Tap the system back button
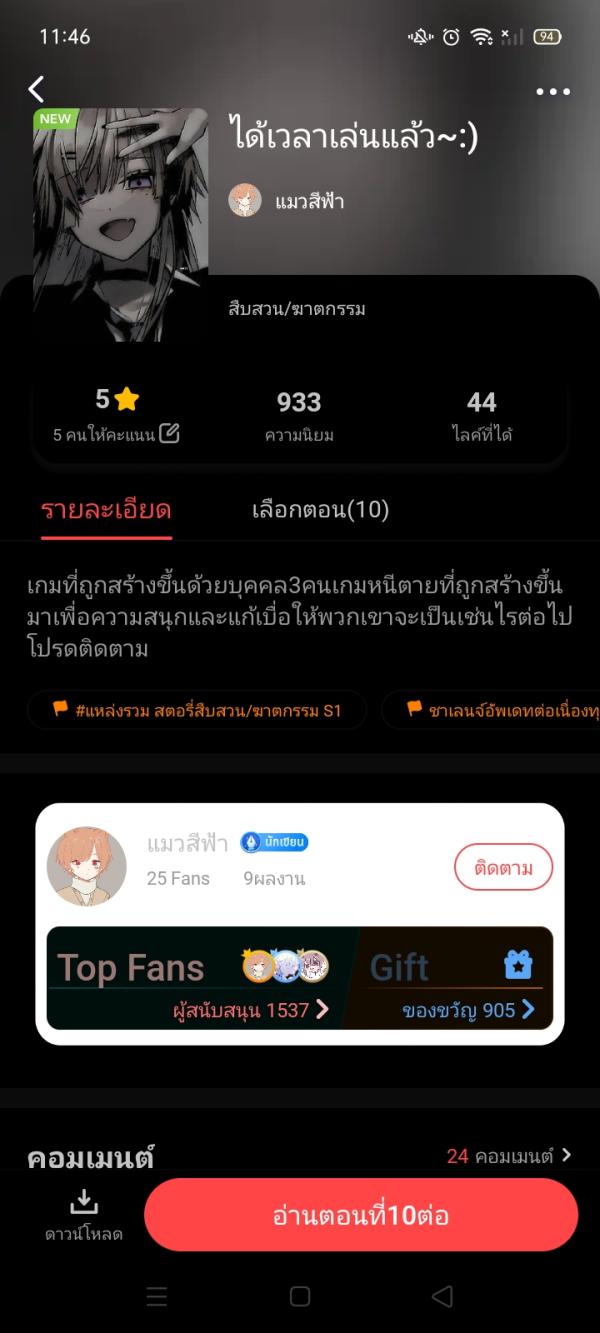Screen dimensions: 600x1333 (x=442, y=1296)
